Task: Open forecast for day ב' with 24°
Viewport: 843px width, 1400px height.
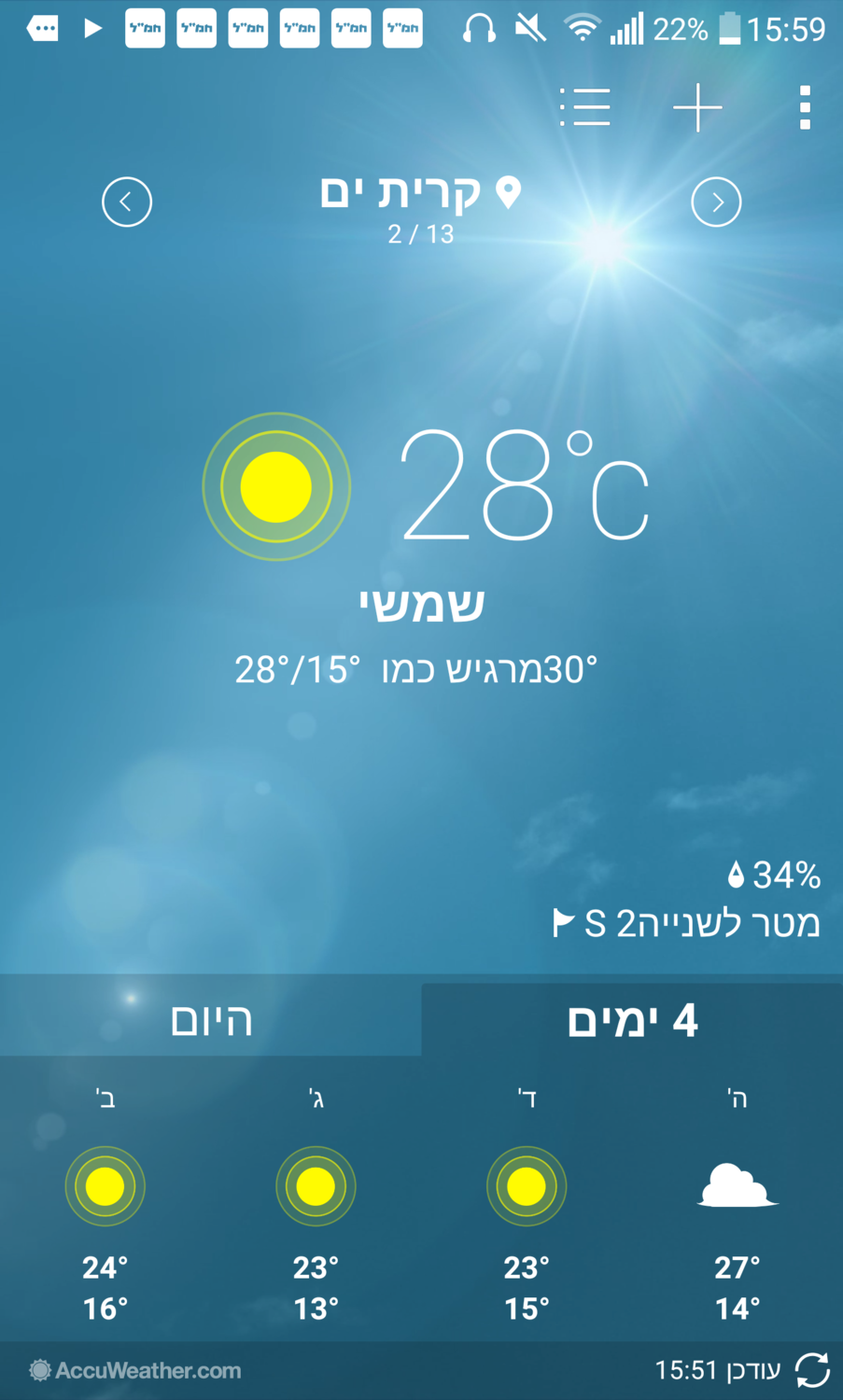Action: 105,1202
